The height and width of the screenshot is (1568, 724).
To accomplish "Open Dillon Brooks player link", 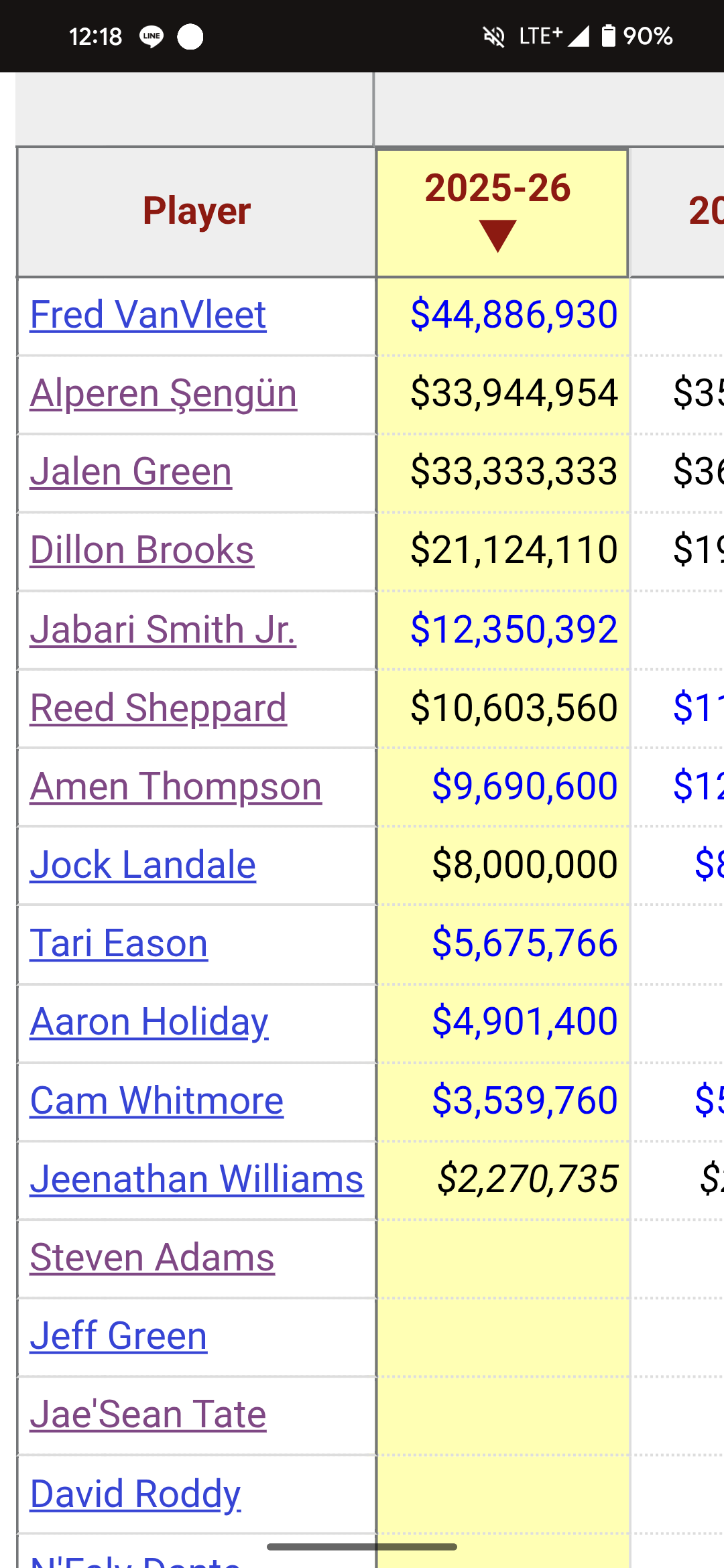I will coord(142,550).
